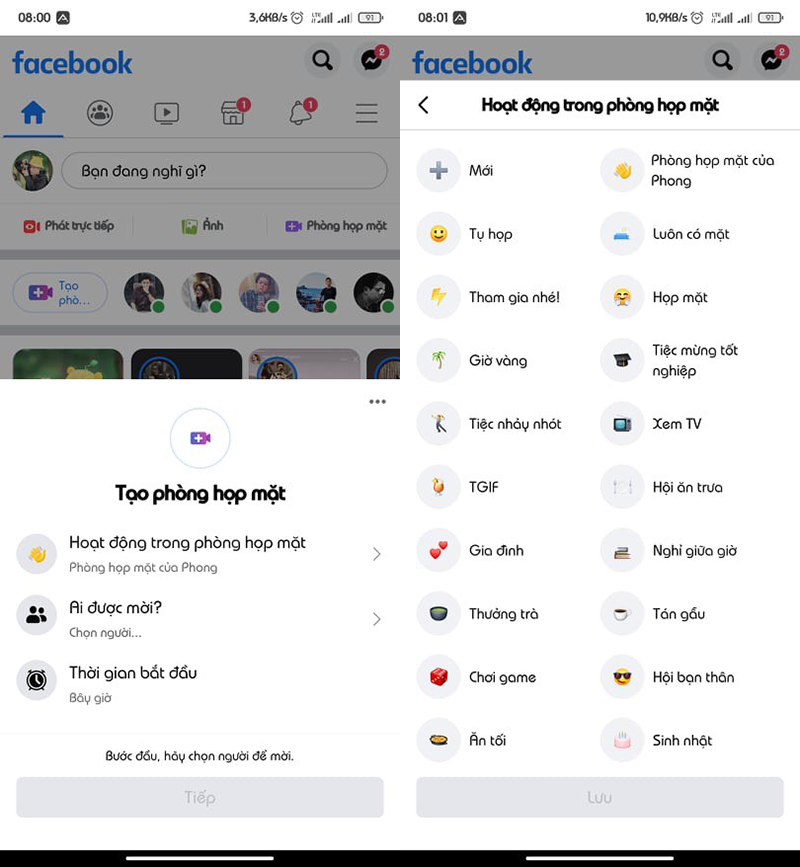Viewport: 800px width, 867px height.
Task: Select the Mới activity
Action: coord(480,171)
